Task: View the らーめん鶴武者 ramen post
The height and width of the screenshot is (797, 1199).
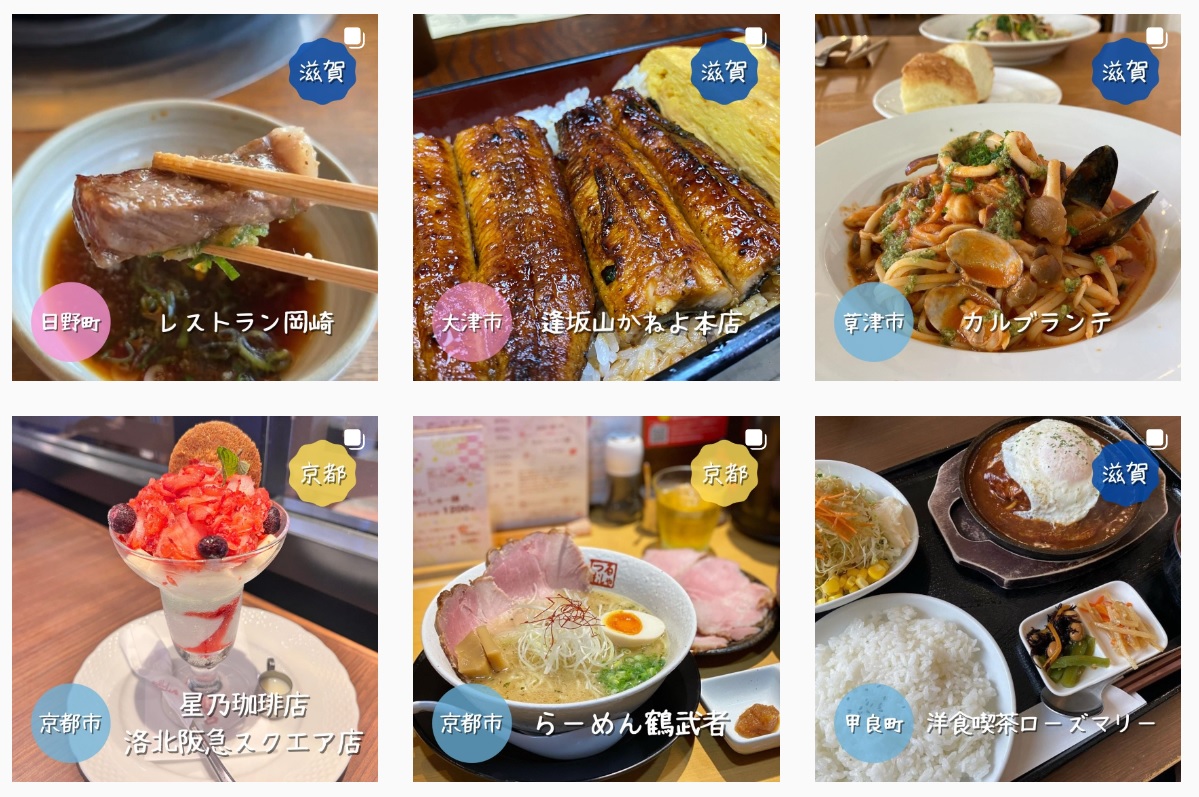Action: (x=596, y=598)
